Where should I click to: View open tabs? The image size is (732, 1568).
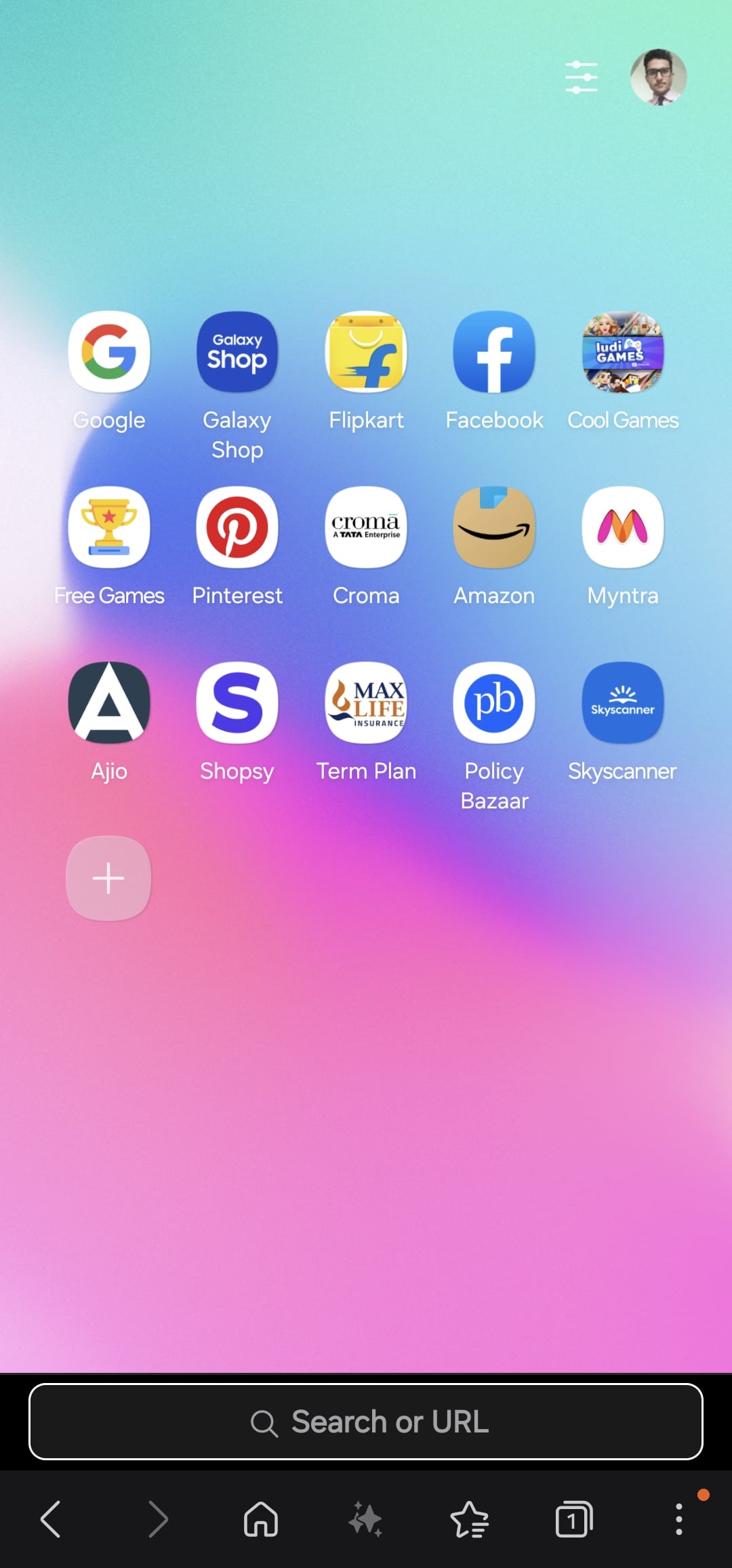[573, 1519]
